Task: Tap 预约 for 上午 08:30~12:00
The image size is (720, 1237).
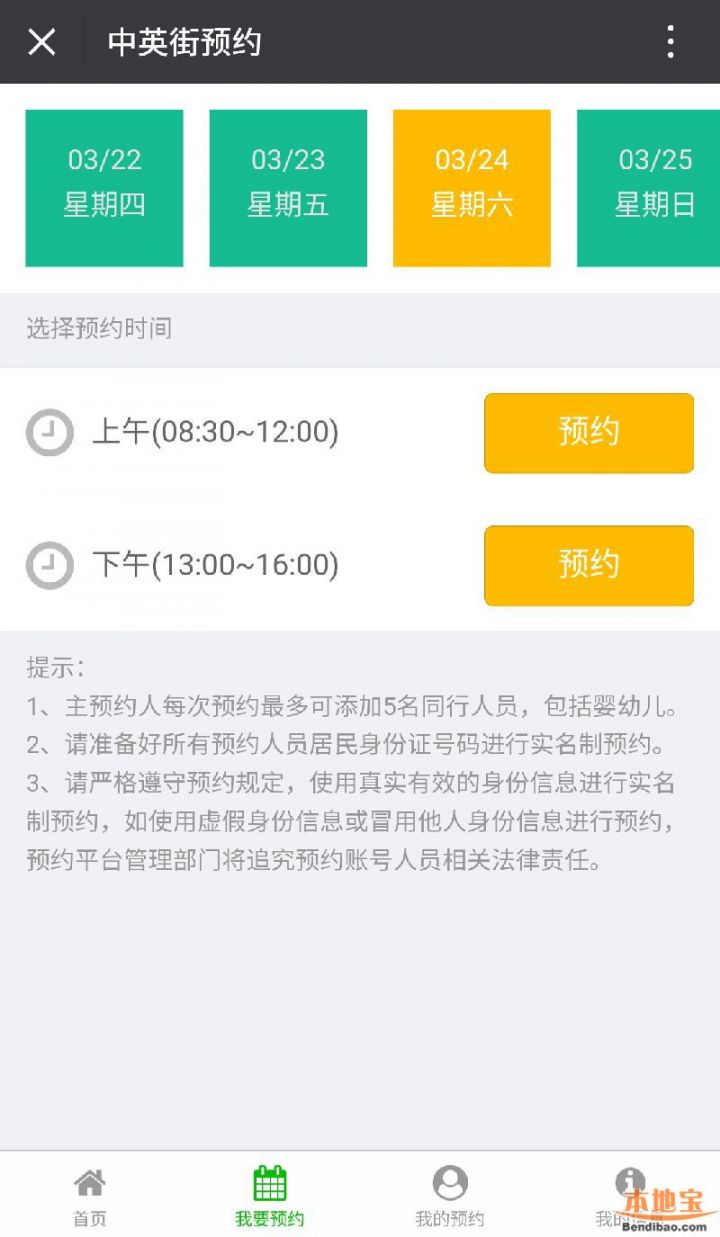Action: (589, 433)
